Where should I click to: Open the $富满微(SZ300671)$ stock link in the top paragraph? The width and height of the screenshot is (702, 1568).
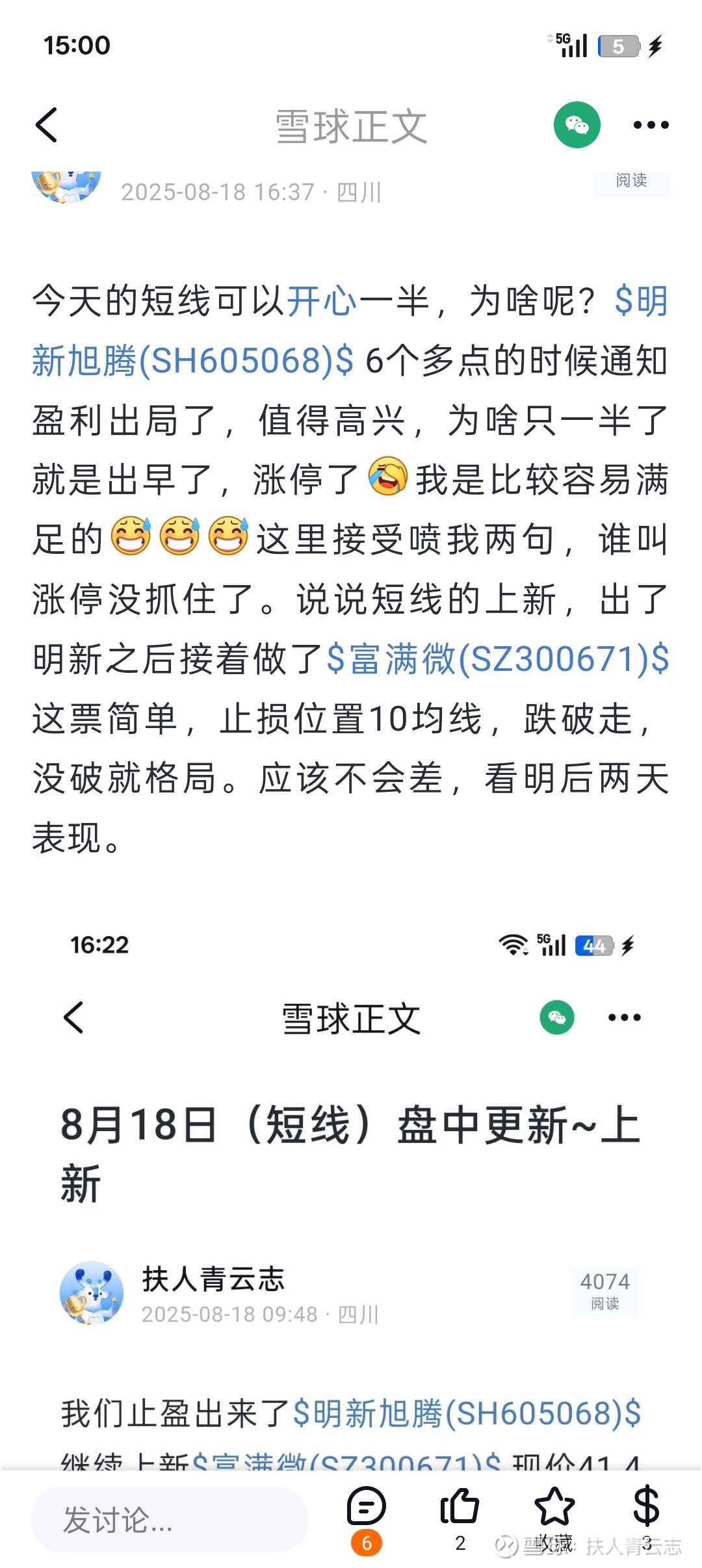tap(497, 659)
